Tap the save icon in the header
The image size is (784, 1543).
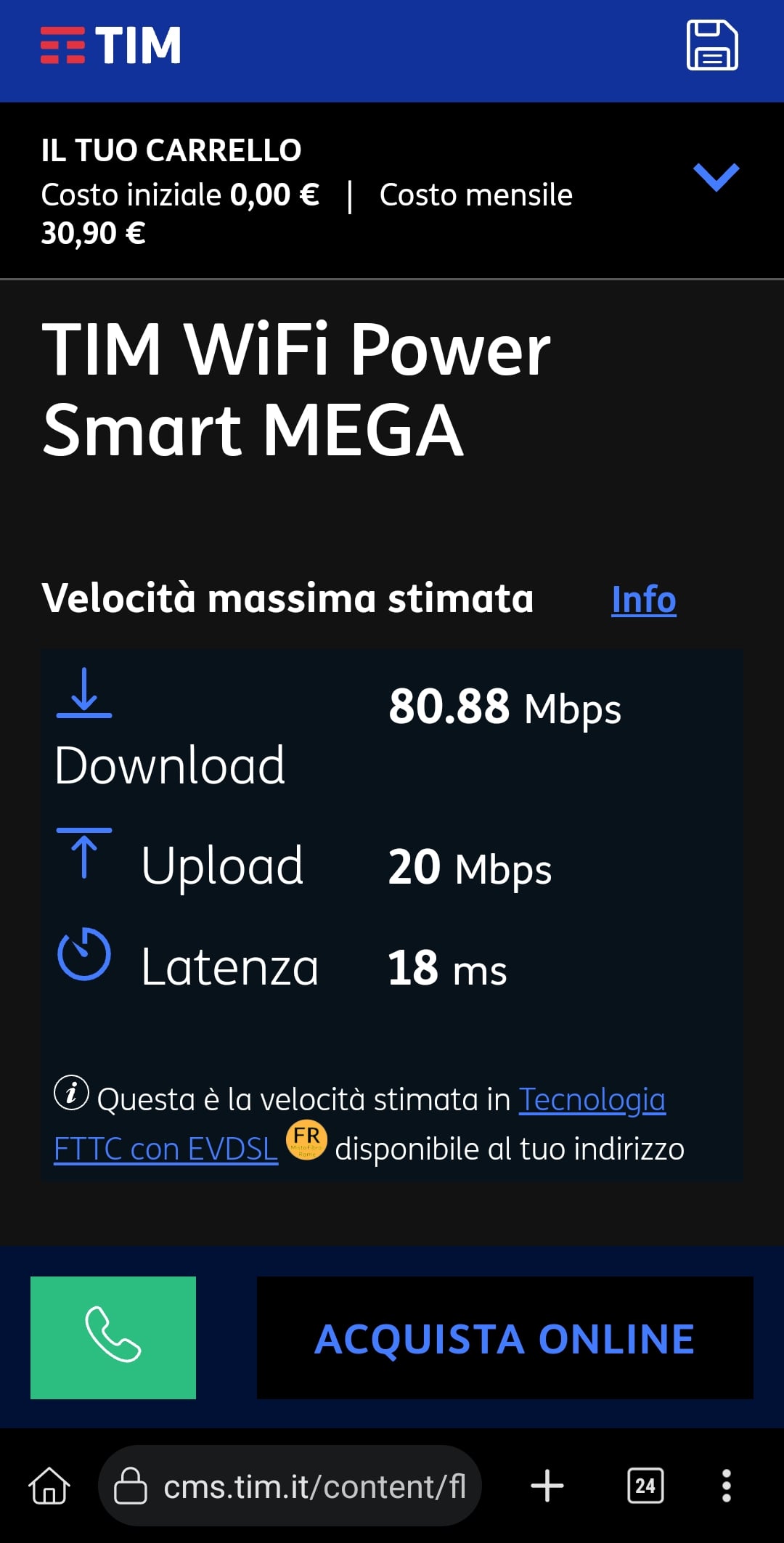point(712,46)
